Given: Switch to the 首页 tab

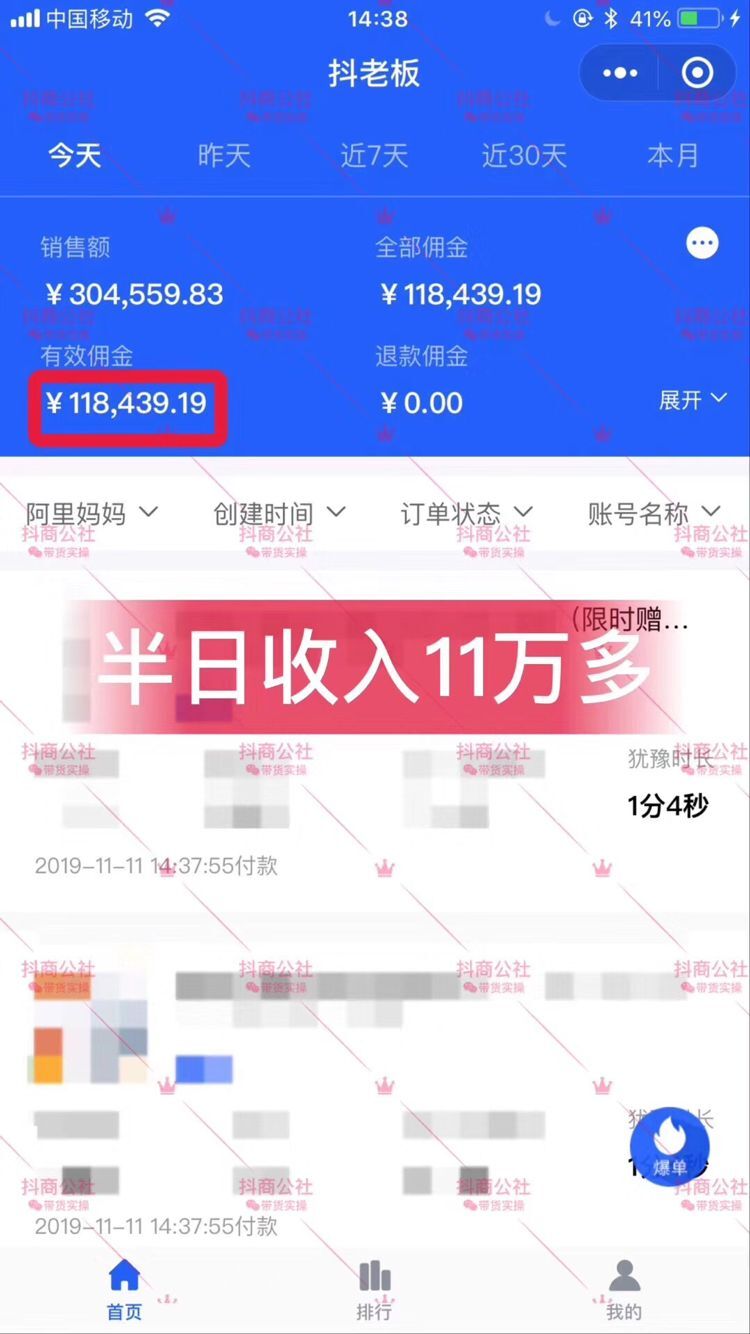Looking at the screenshot, I should coord(124,1290).
